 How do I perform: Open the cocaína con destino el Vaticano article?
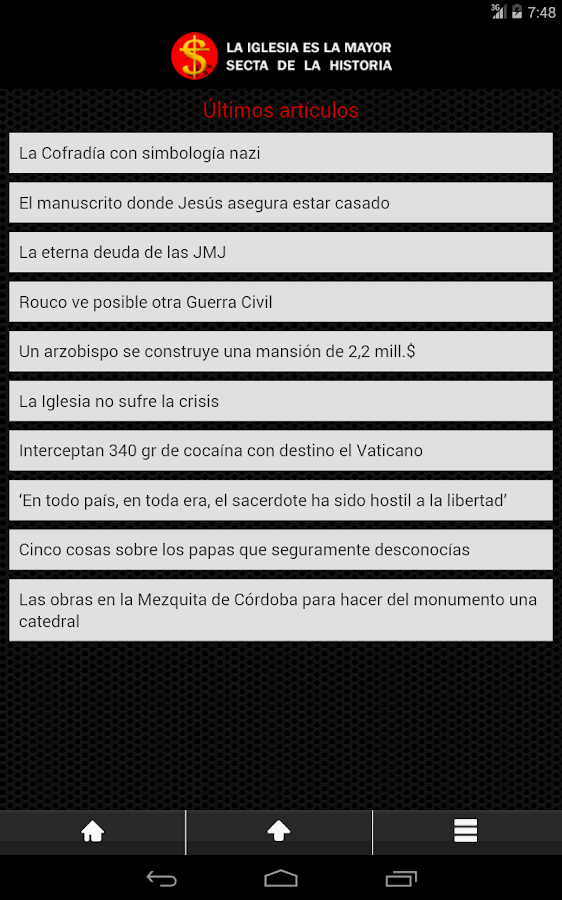pyautogui.click(x=281, y=451)
